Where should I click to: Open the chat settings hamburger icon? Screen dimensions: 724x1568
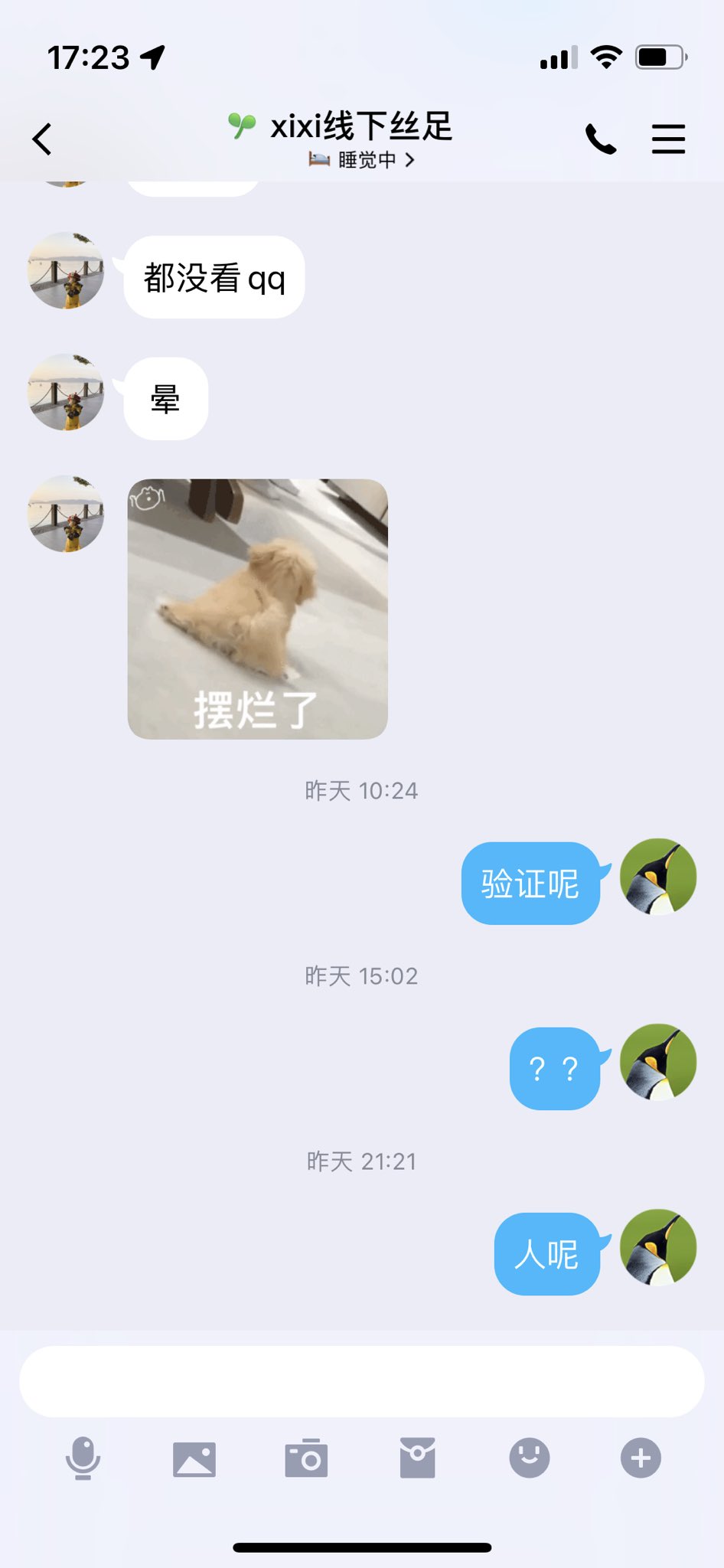click(x=669, y=138)
